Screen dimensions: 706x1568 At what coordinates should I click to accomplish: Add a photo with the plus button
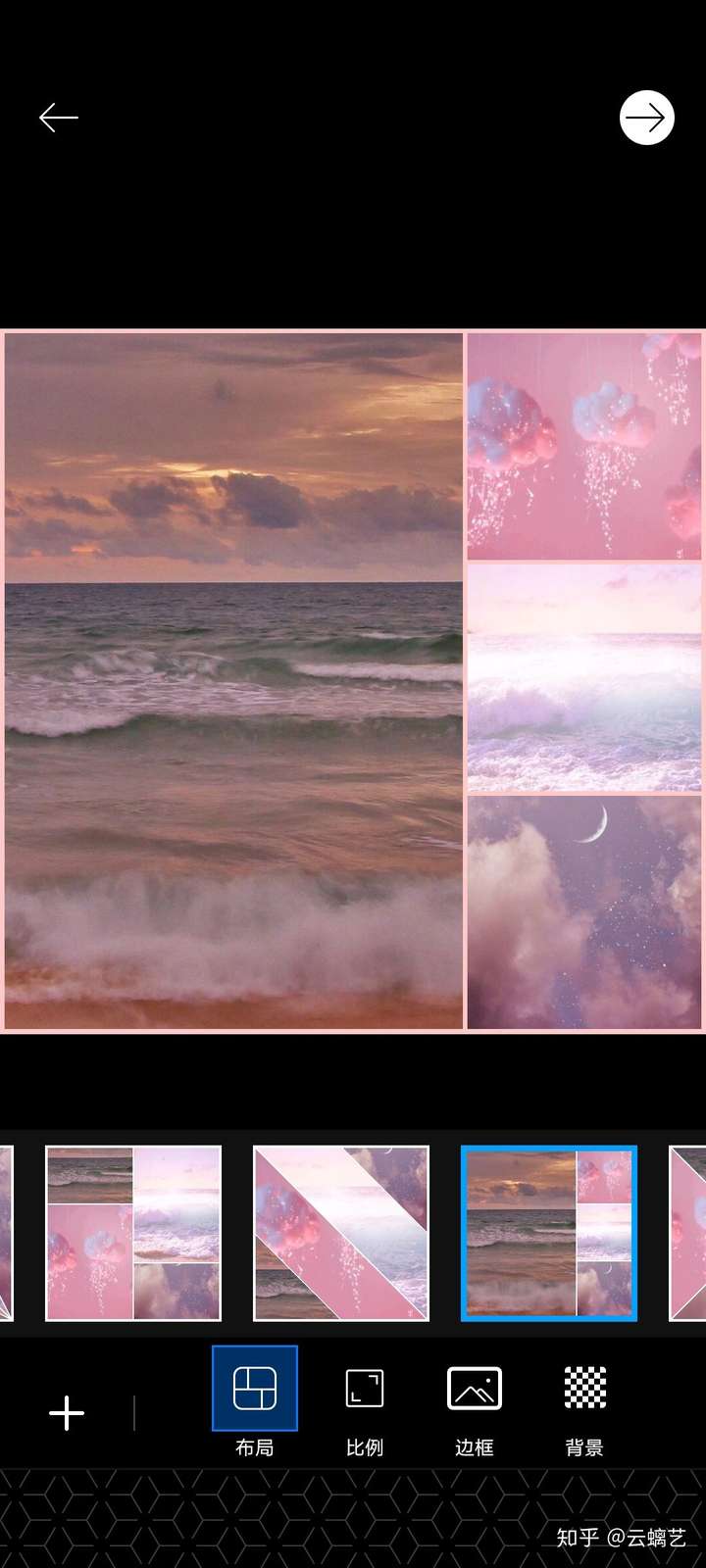(x=67, y=1413)
